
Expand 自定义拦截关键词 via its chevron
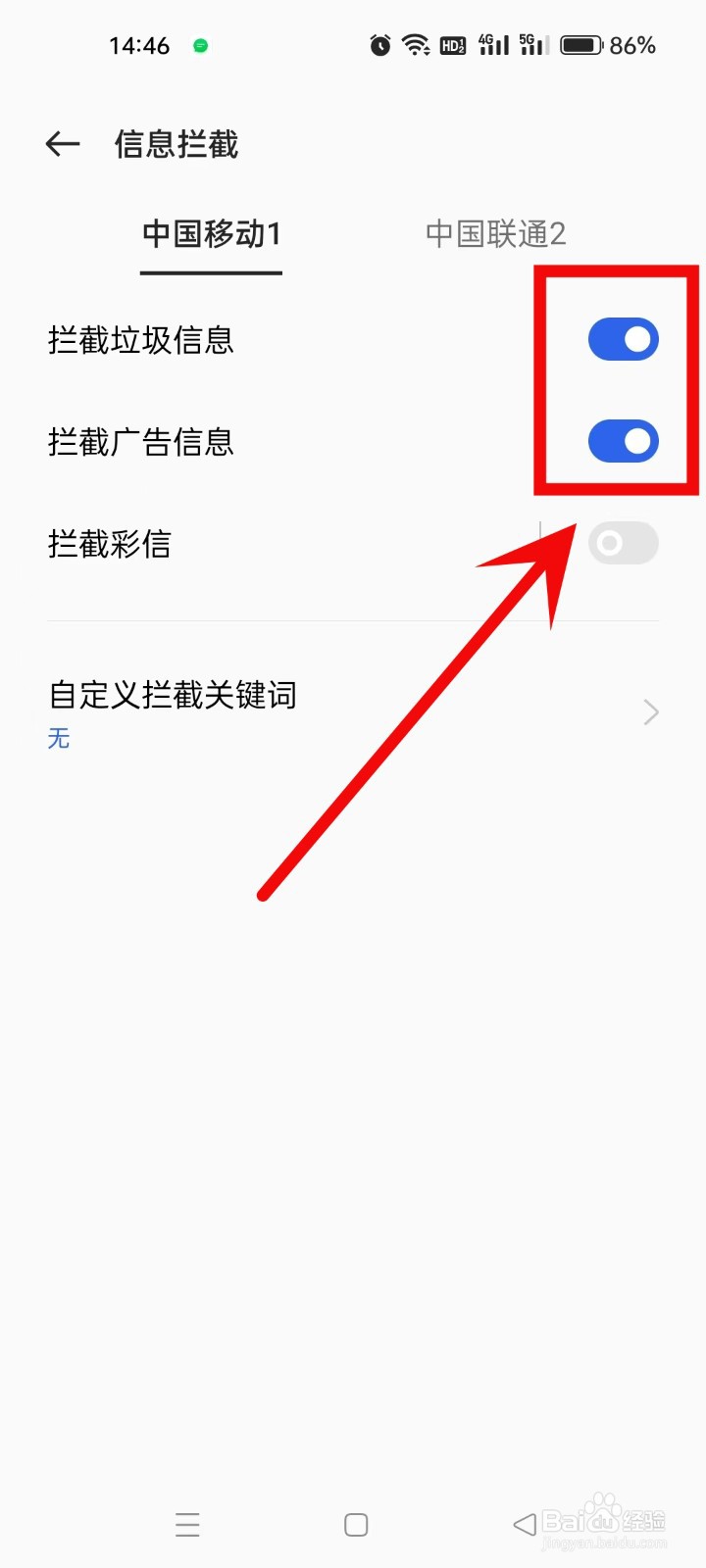click(x=649, y=712)
